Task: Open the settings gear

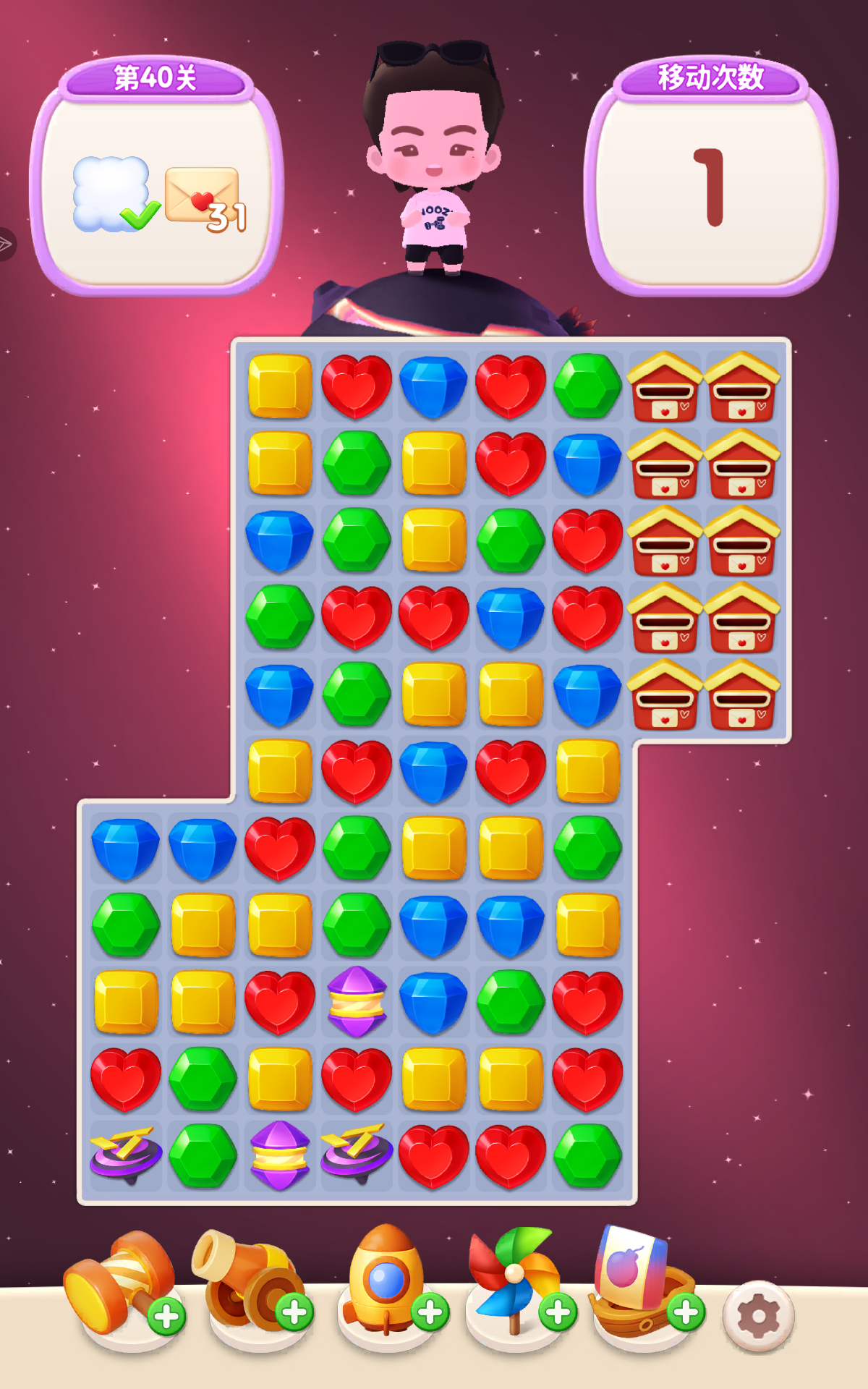Action: coord(758,1315)
